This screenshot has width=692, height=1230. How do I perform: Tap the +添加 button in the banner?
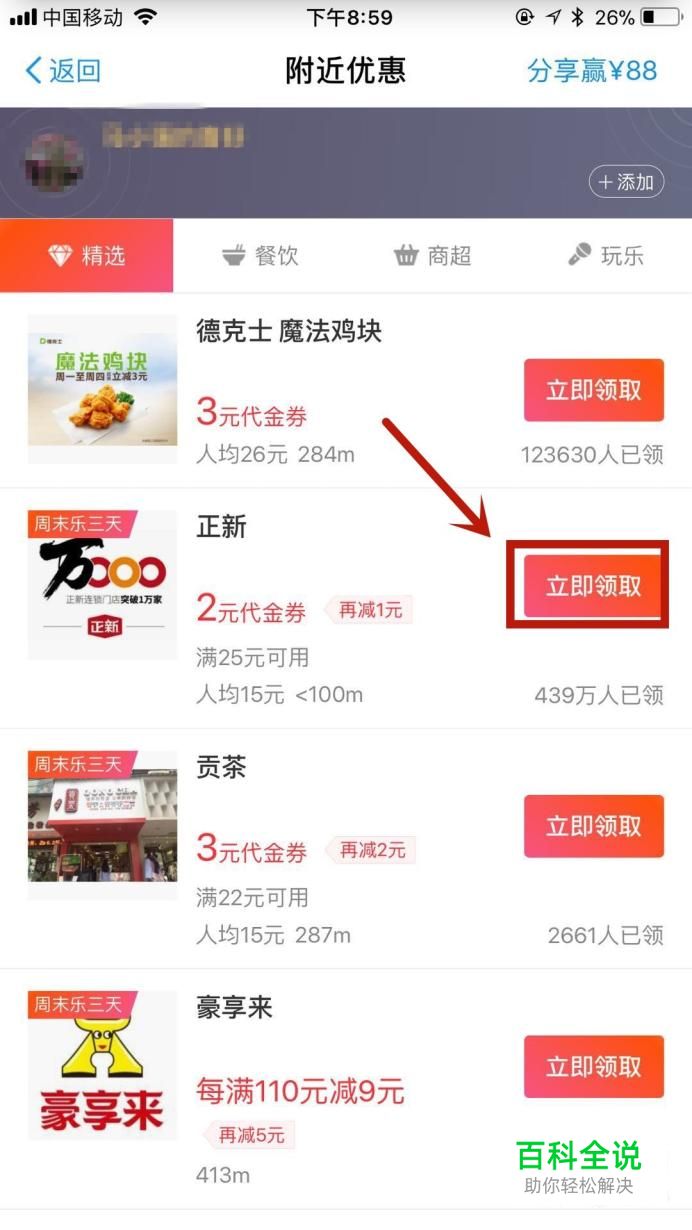pyautogui.click(x=627, y=182)
